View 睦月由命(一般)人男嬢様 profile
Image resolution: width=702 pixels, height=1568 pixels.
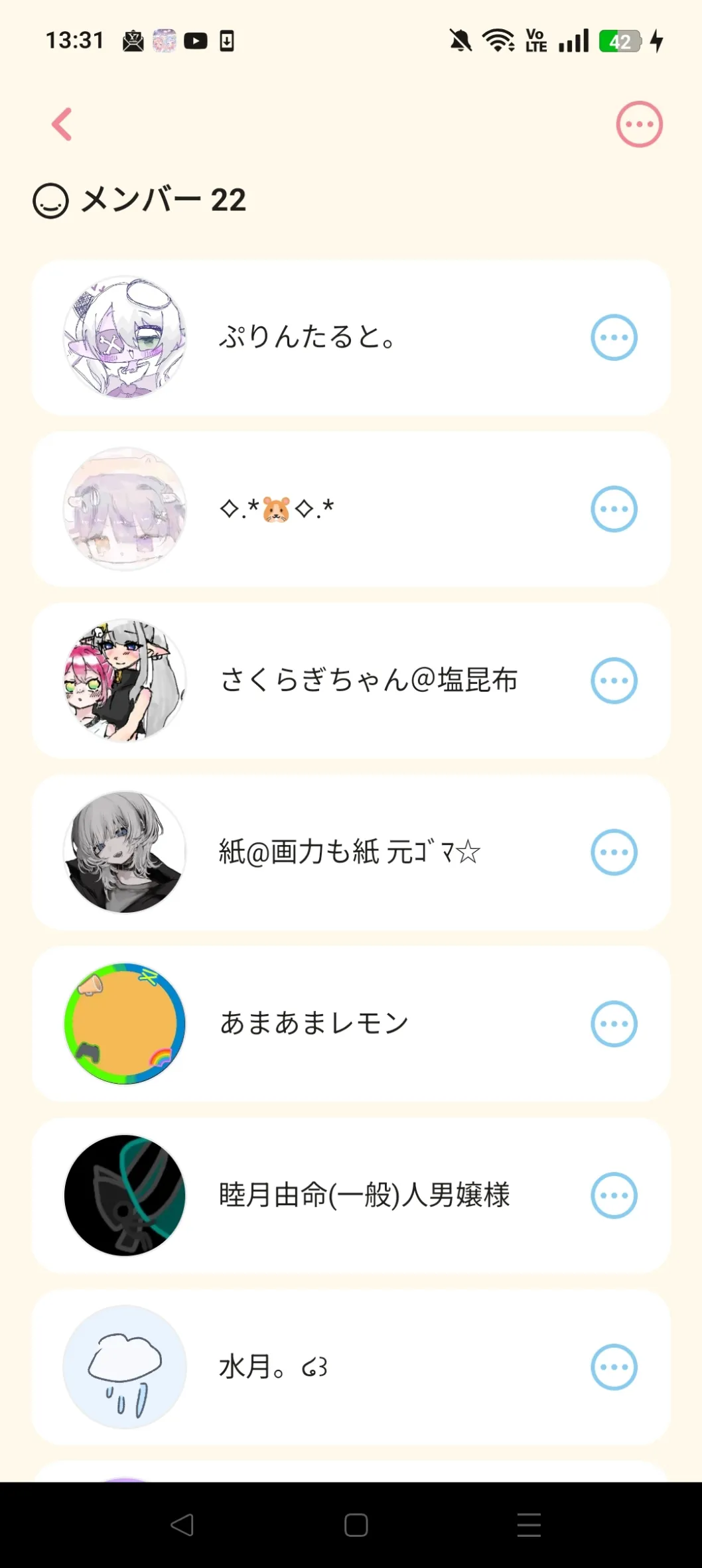click(x=364, y=1195)
